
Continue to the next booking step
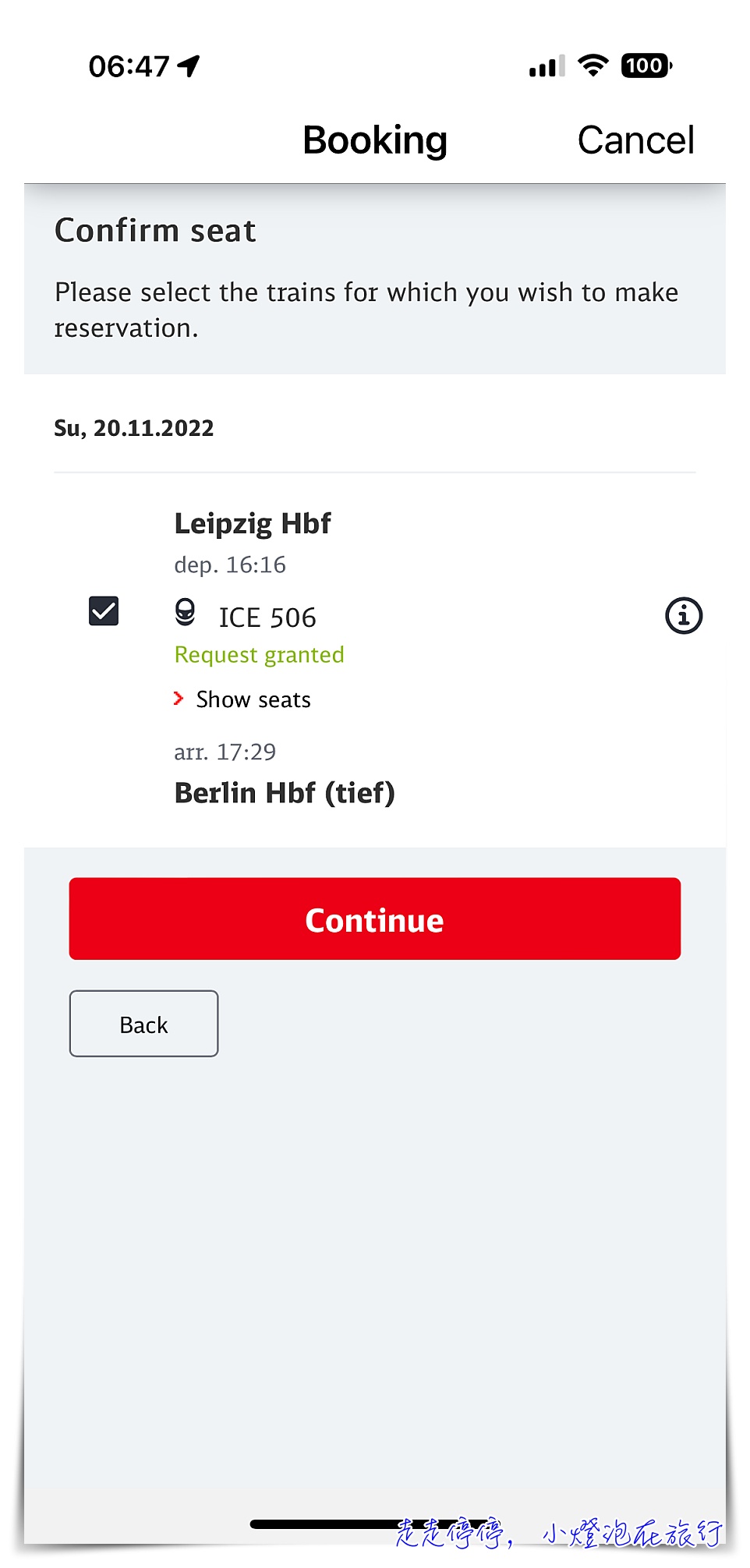374,919
